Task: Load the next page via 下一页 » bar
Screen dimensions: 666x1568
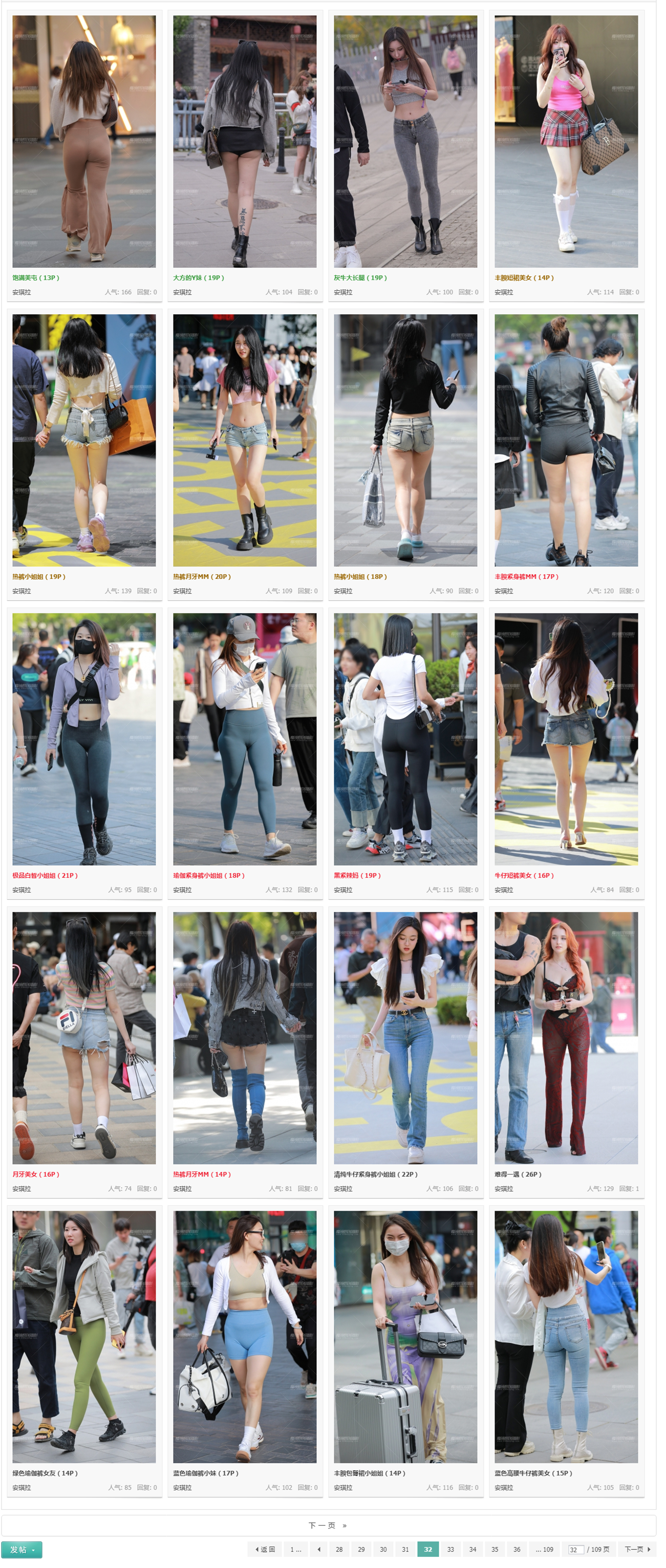Action: pyautogui.click(x=328, y=1525)
